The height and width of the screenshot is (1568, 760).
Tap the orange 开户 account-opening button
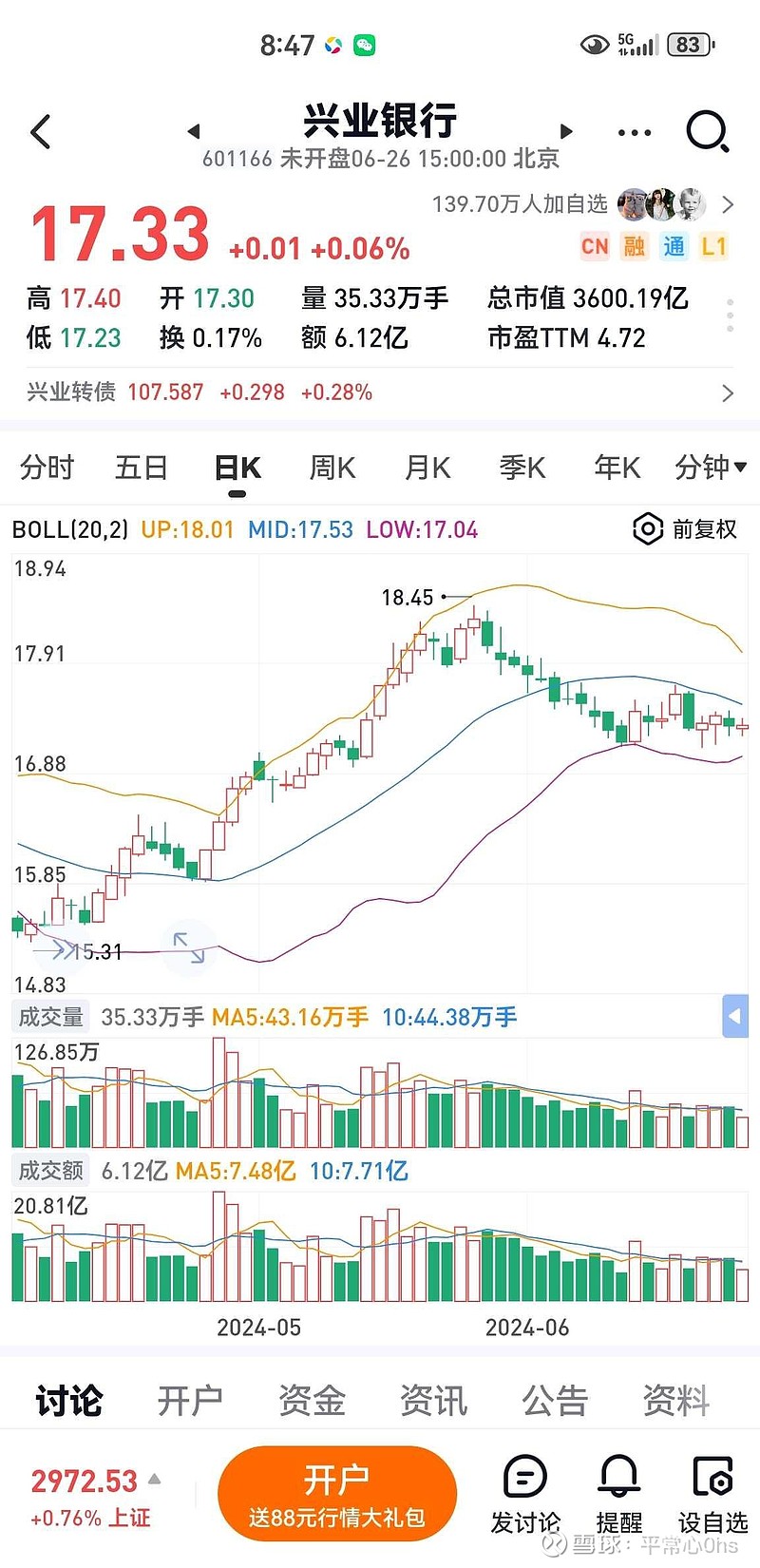pos(338,1492)
